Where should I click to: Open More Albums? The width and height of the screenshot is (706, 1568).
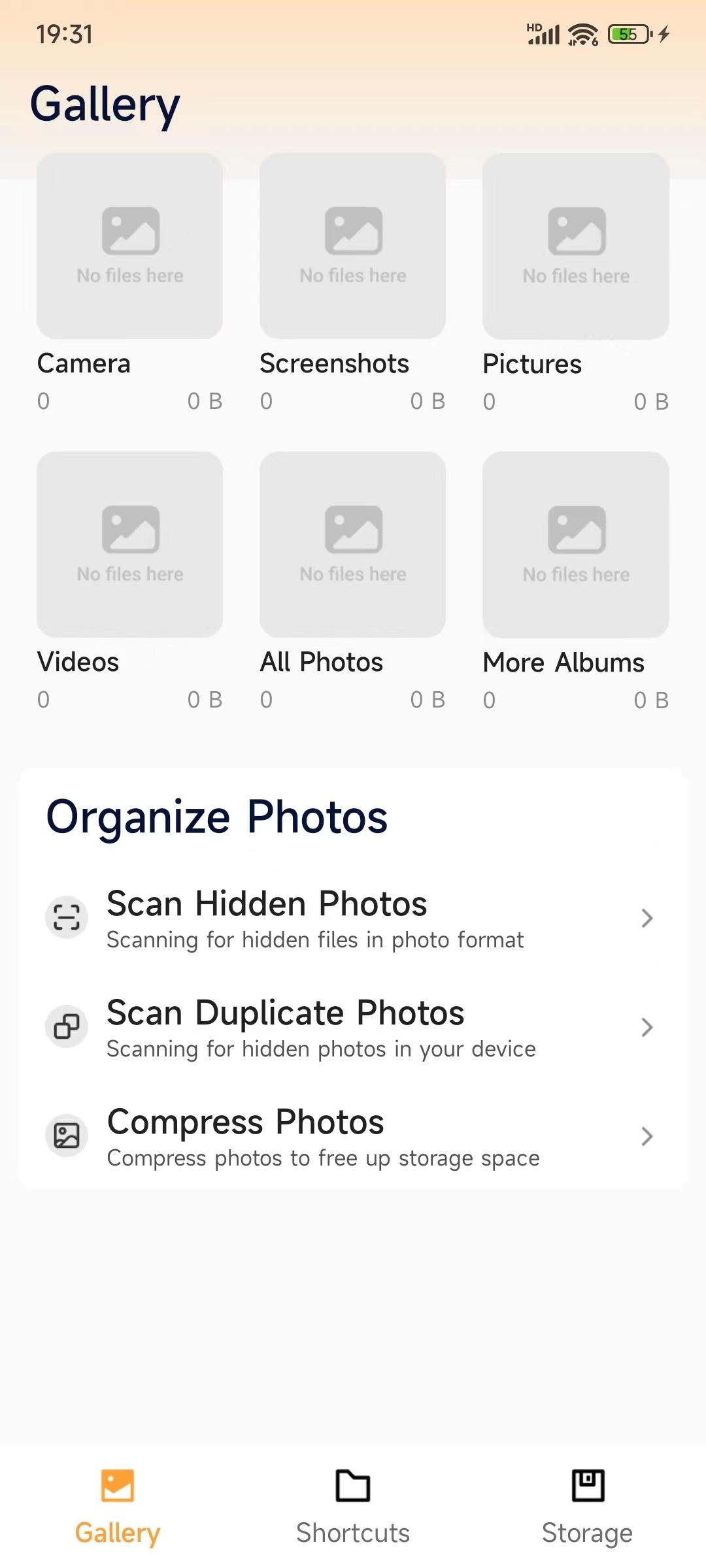[576, 545]
